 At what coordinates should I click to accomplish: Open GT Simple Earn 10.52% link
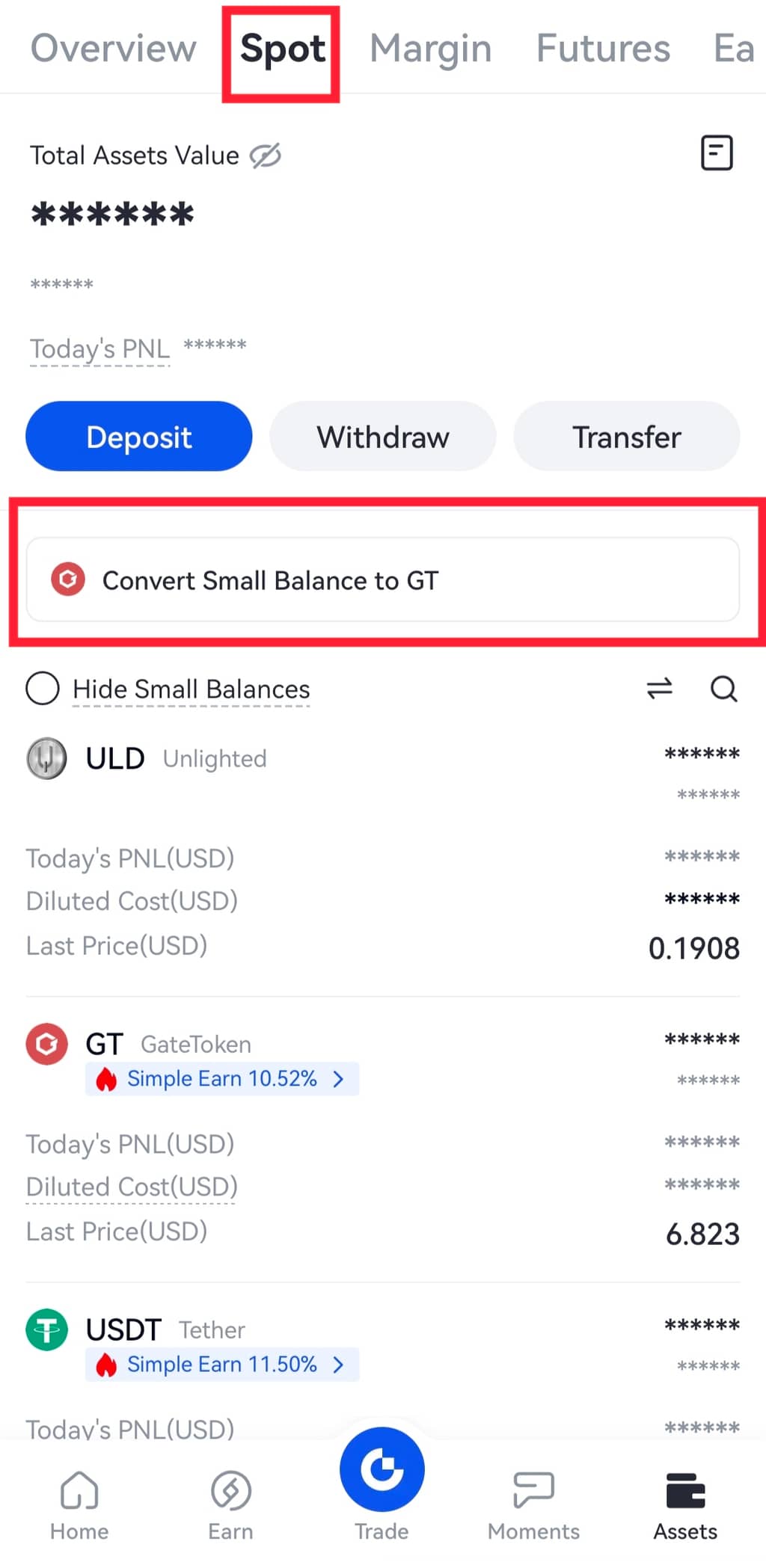coord(222,1078)
